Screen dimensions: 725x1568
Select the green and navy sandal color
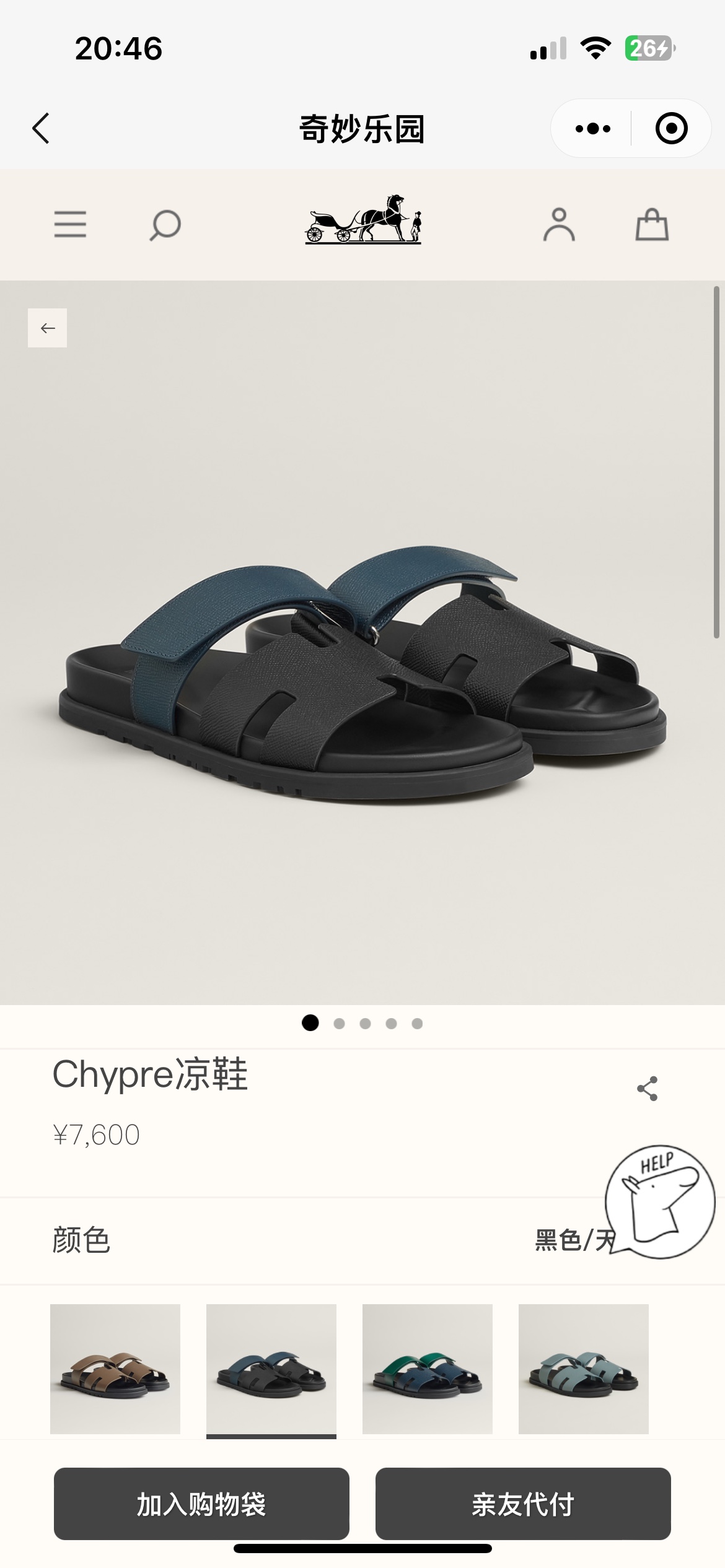pos(428,1369)
